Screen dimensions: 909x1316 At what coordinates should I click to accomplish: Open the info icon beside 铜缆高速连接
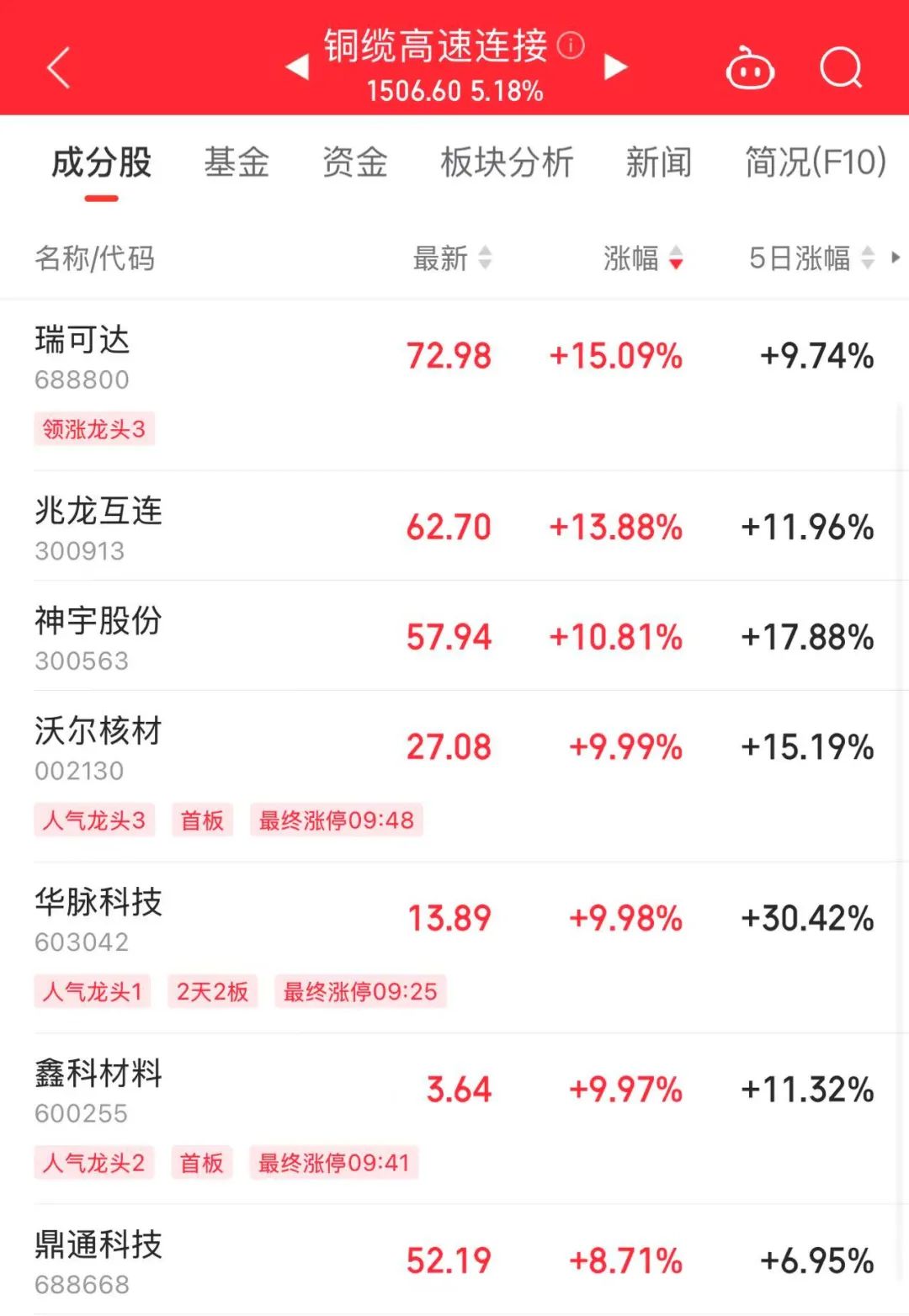click(571, 45)
